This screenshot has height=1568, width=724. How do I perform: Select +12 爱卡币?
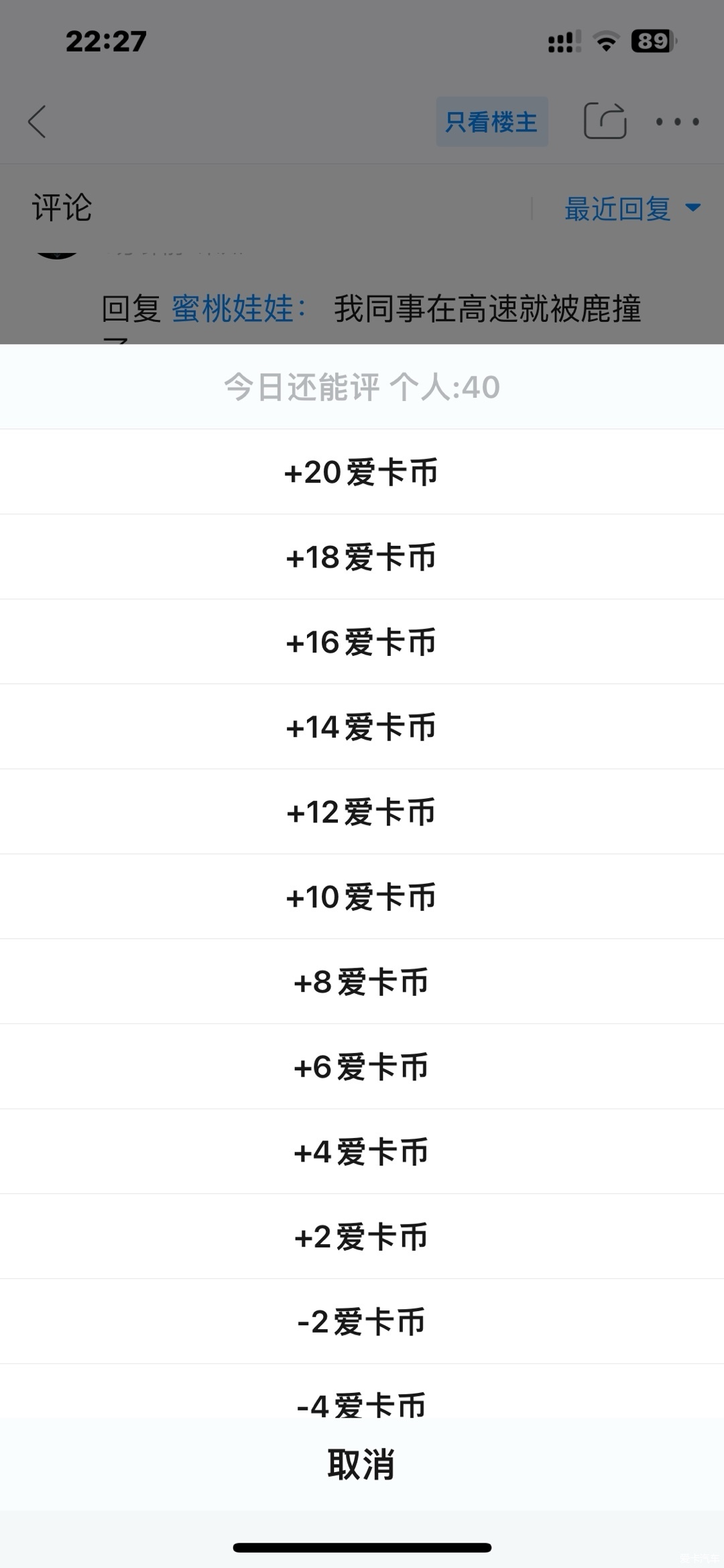tap(362, 811)
